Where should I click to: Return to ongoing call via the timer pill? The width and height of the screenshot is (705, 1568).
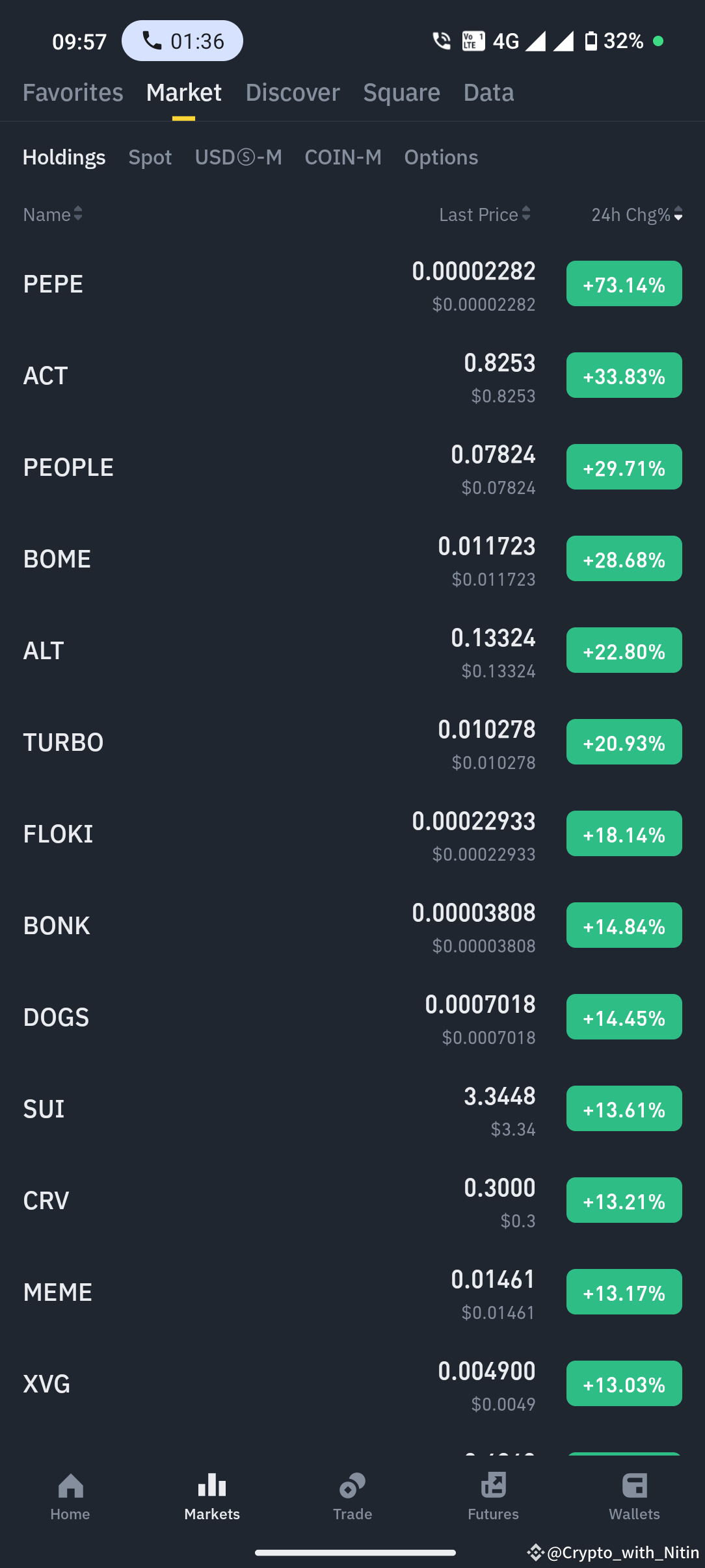[182, 40]
